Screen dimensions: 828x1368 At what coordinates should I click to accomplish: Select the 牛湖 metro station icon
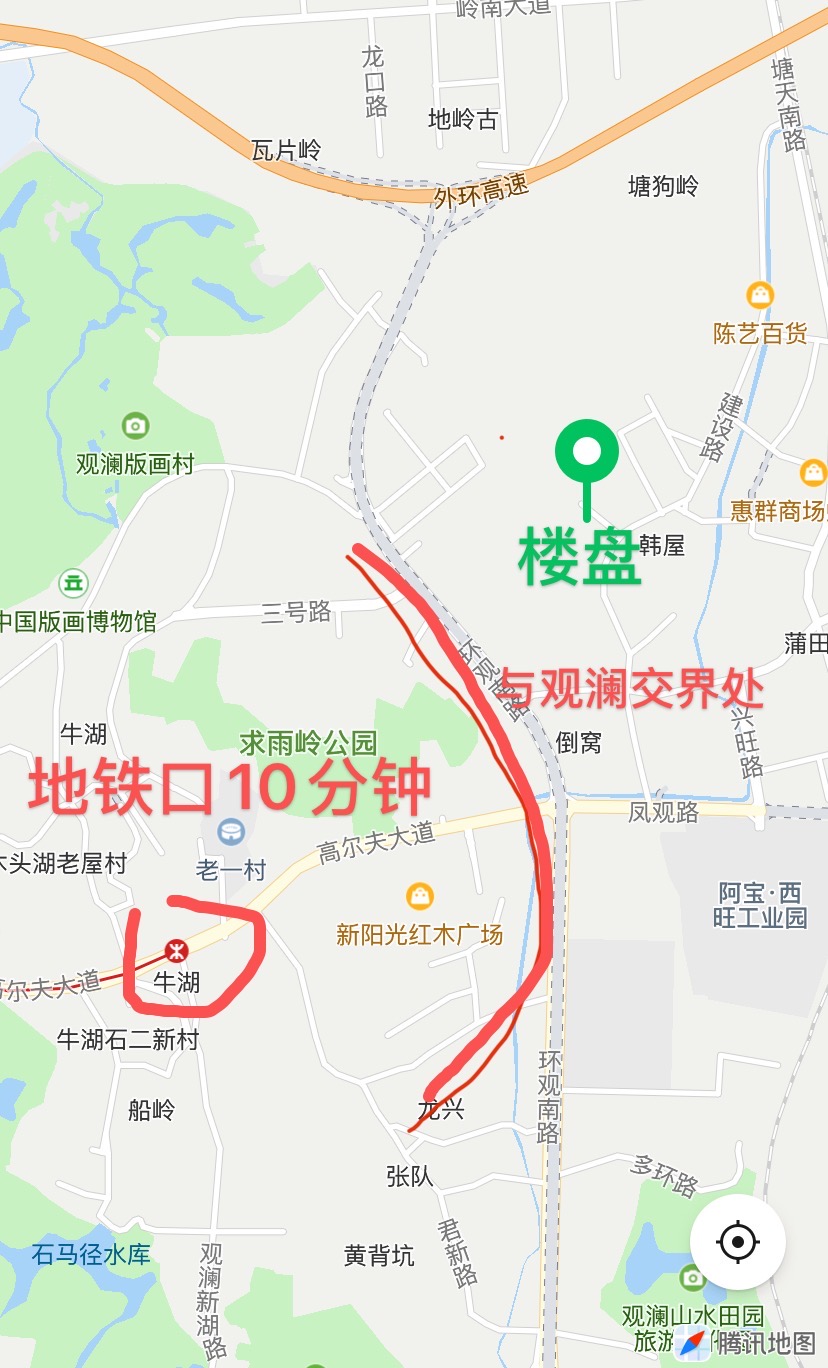[175, 951]
